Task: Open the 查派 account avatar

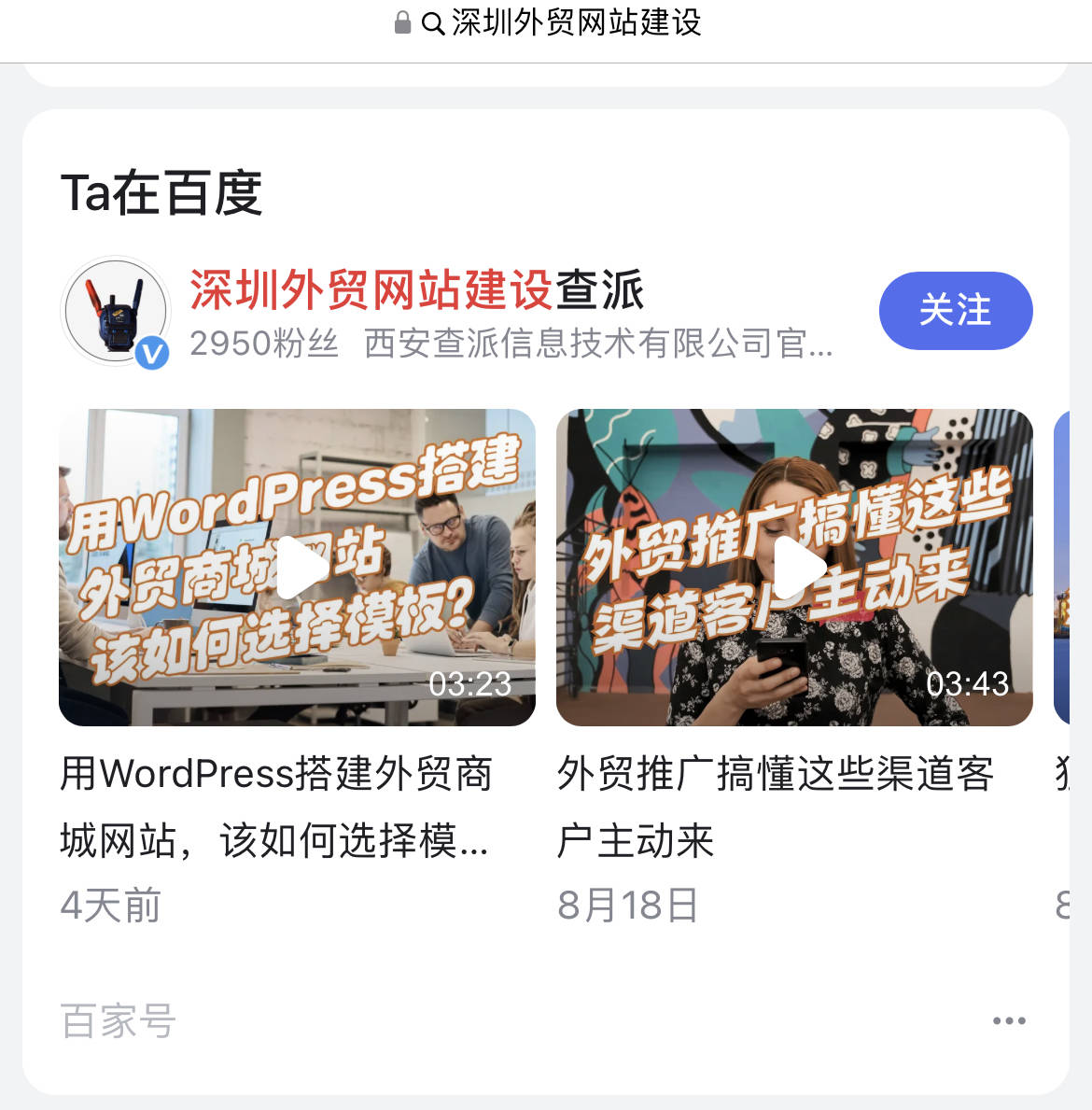Action: point(115,311)
